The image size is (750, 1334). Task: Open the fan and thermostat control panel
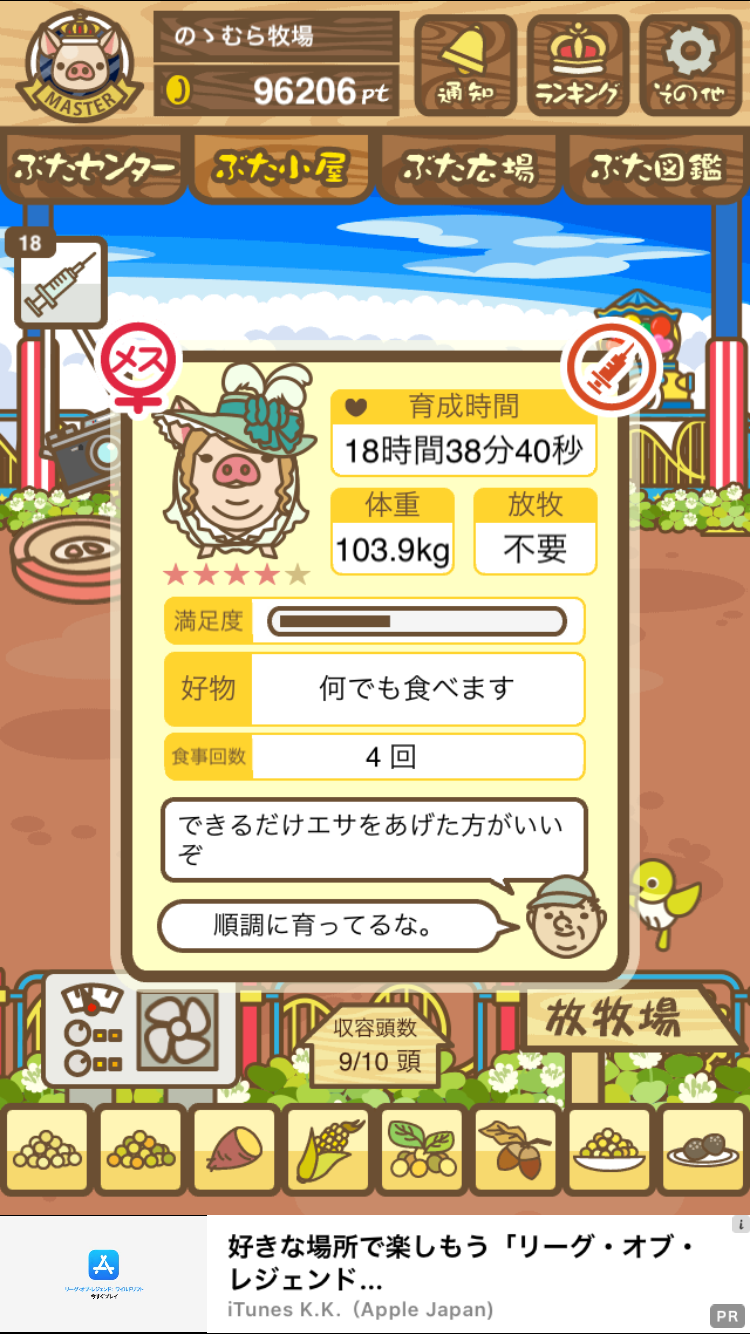140,1032
